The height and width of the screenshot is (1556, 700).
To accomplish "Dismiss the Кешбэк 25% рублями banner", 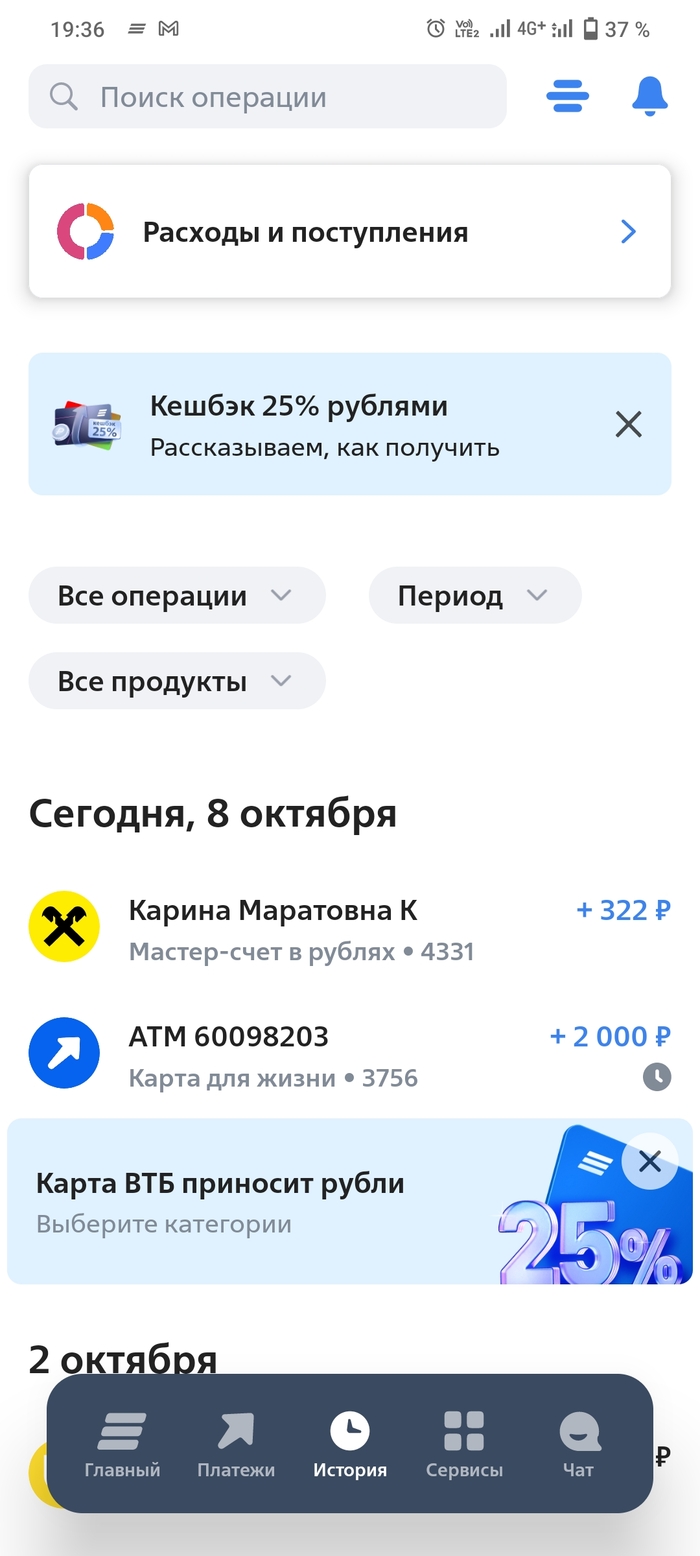I will (x=628, y=424).
